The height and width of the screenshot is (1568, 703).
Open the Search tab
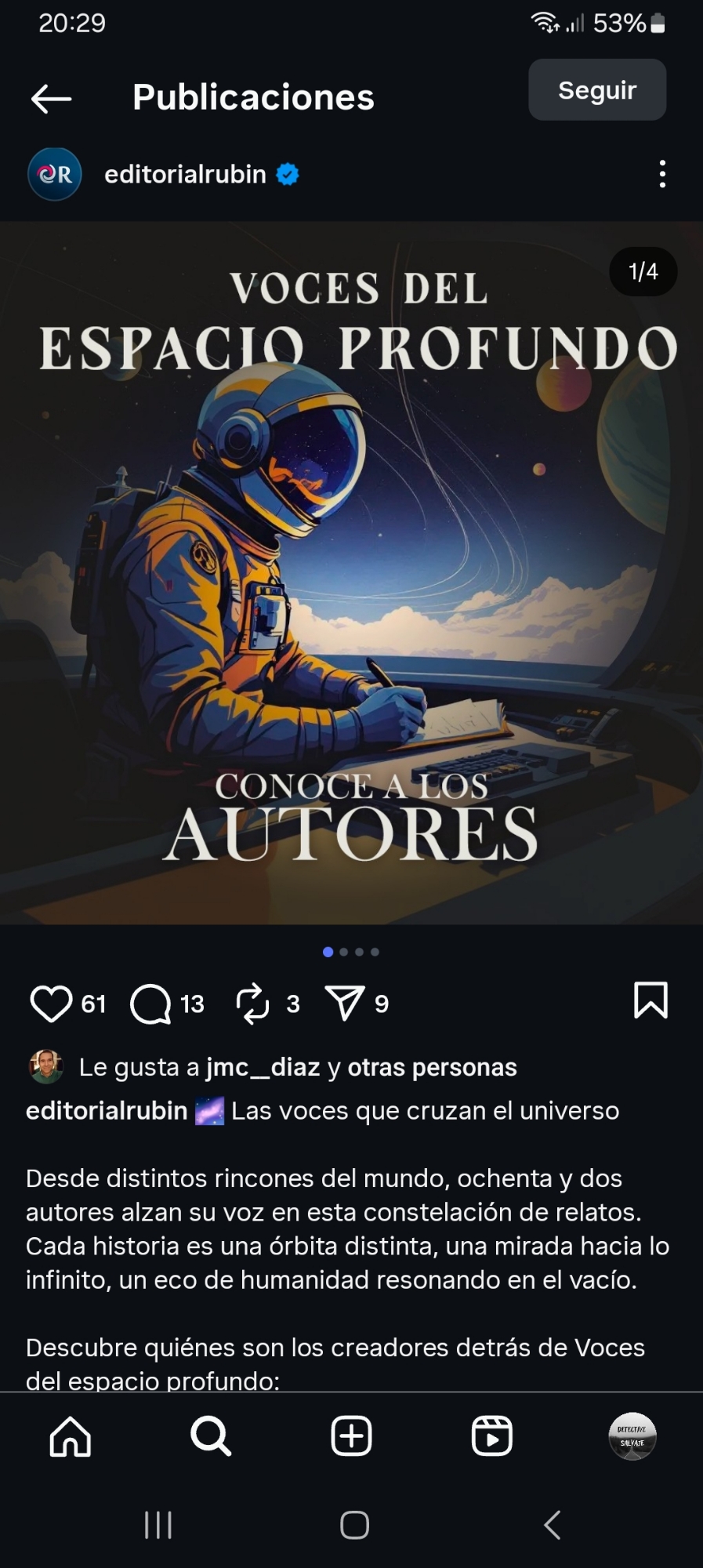pos(211,1436)
